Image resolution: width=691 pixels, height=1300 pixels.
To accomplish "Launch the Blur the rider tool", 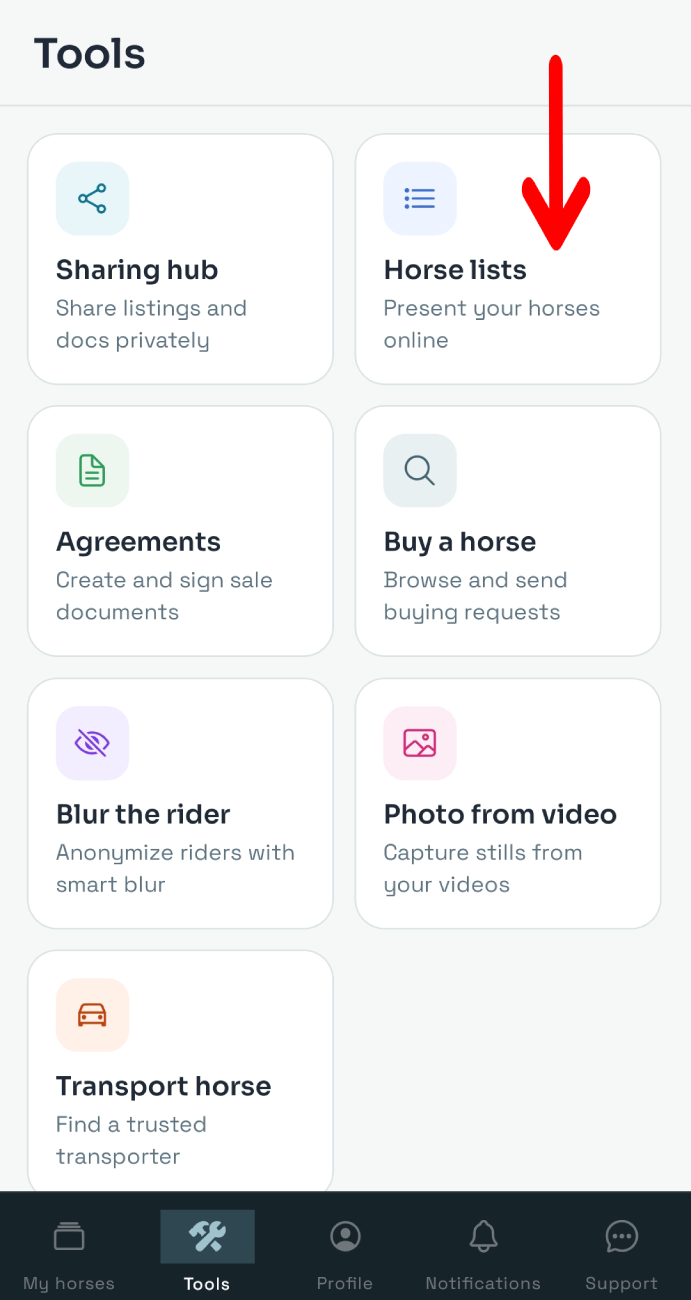I will 180,803.
